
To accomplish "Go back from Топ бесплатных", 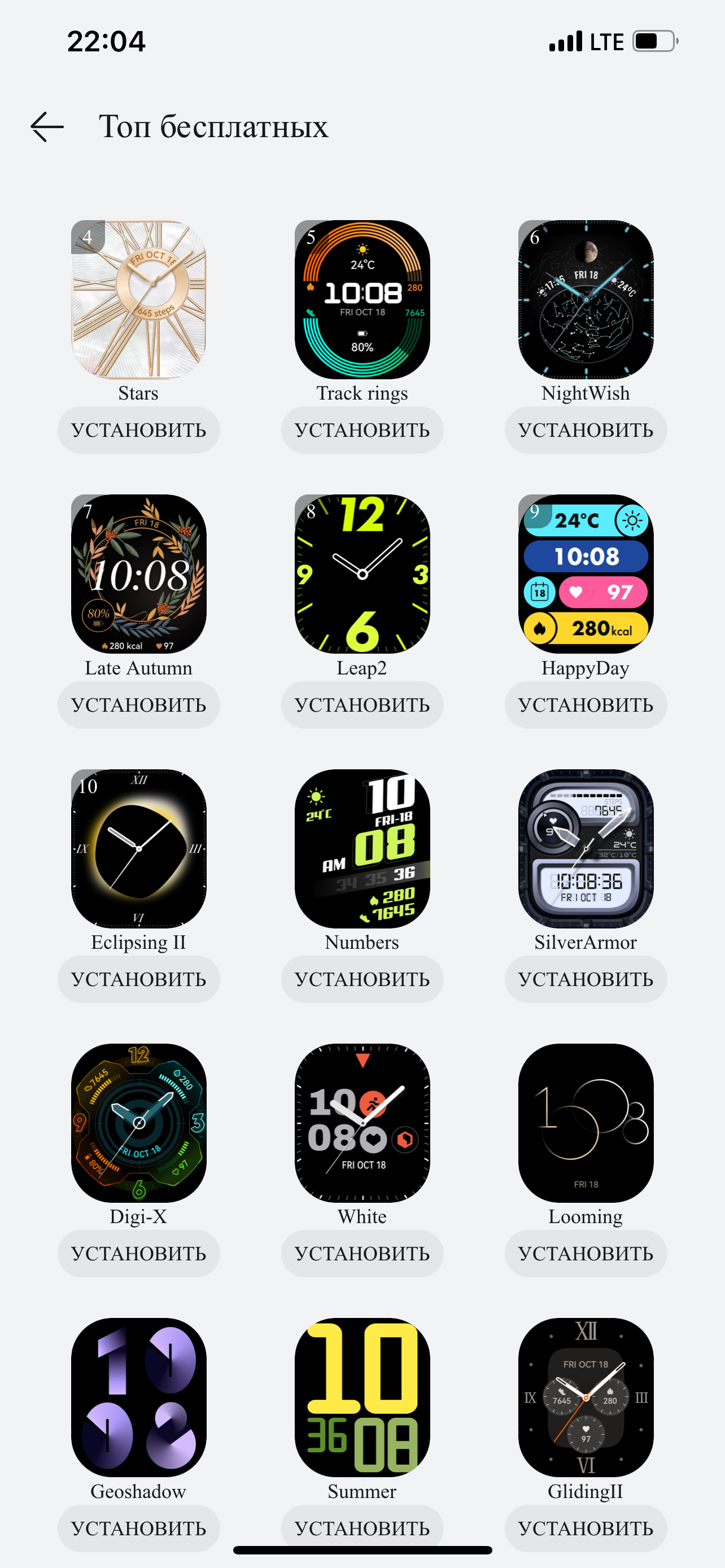I will (x=47, y=126).
